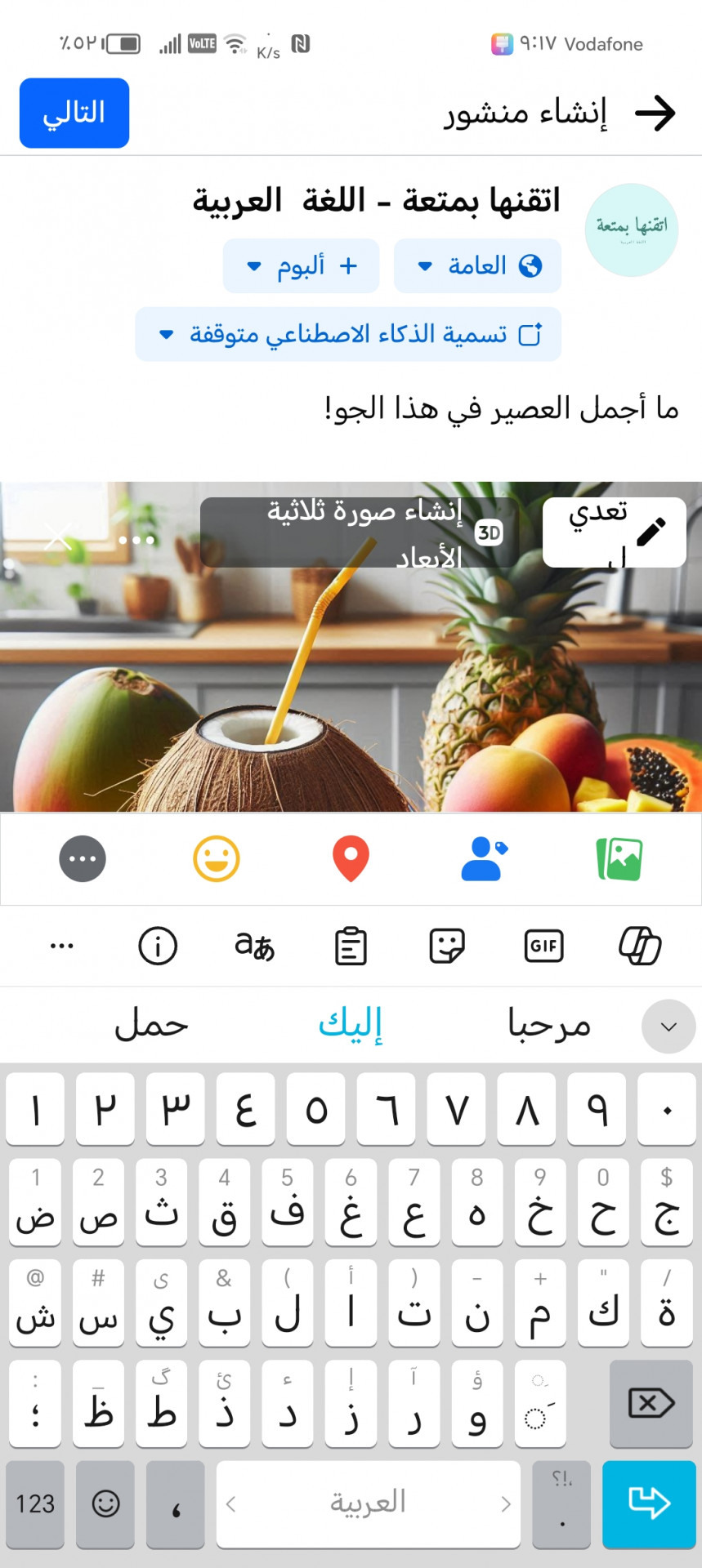
Task: Go back using the header arrow
Action: [x=655, y=113]
